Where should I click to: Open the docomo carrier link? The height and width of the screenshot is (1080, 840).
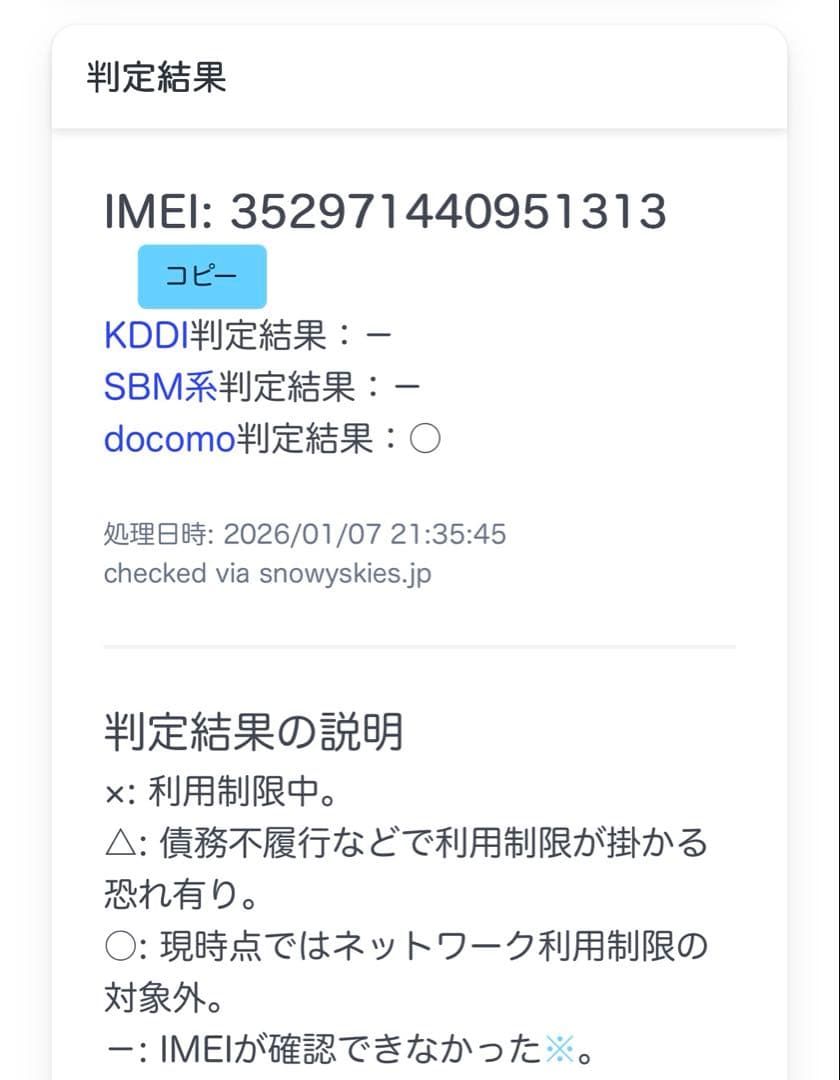[x=169, y=438]
